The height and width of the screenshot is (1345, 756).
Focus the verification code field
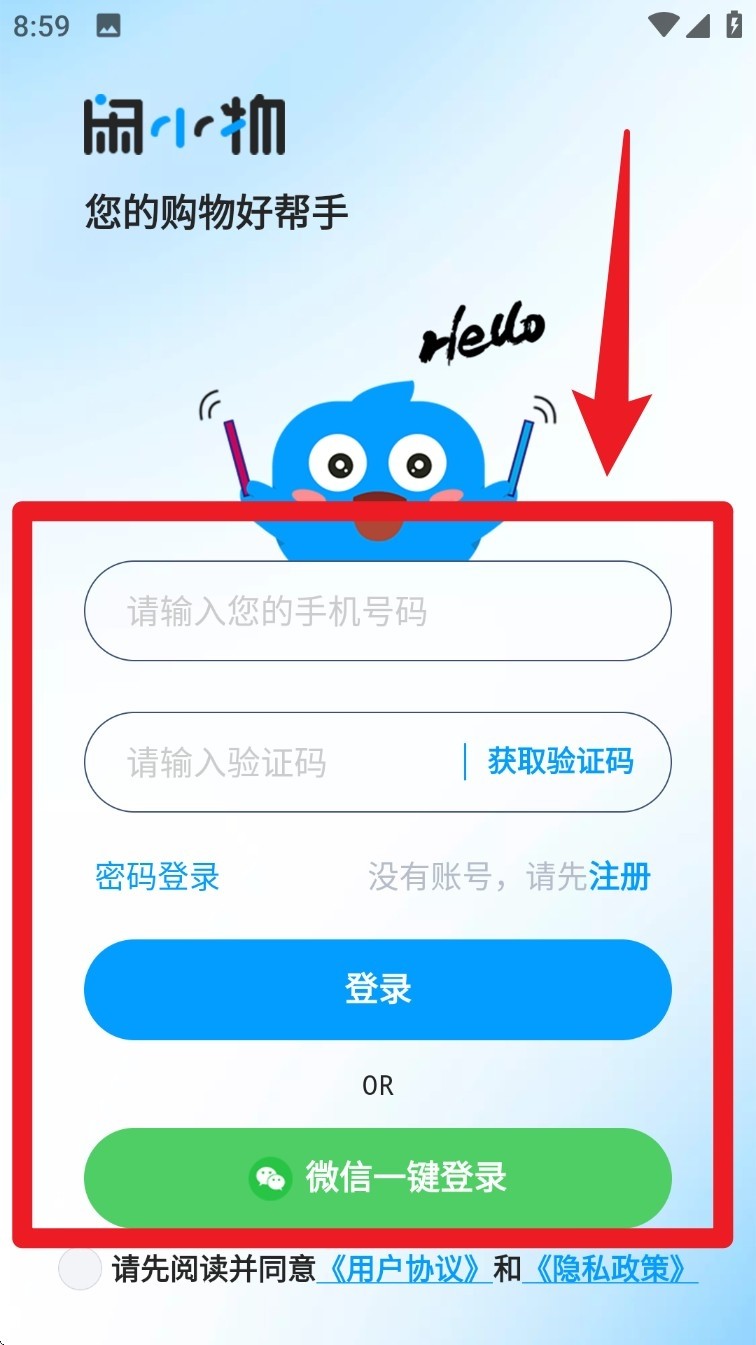(x=270, y=763)
